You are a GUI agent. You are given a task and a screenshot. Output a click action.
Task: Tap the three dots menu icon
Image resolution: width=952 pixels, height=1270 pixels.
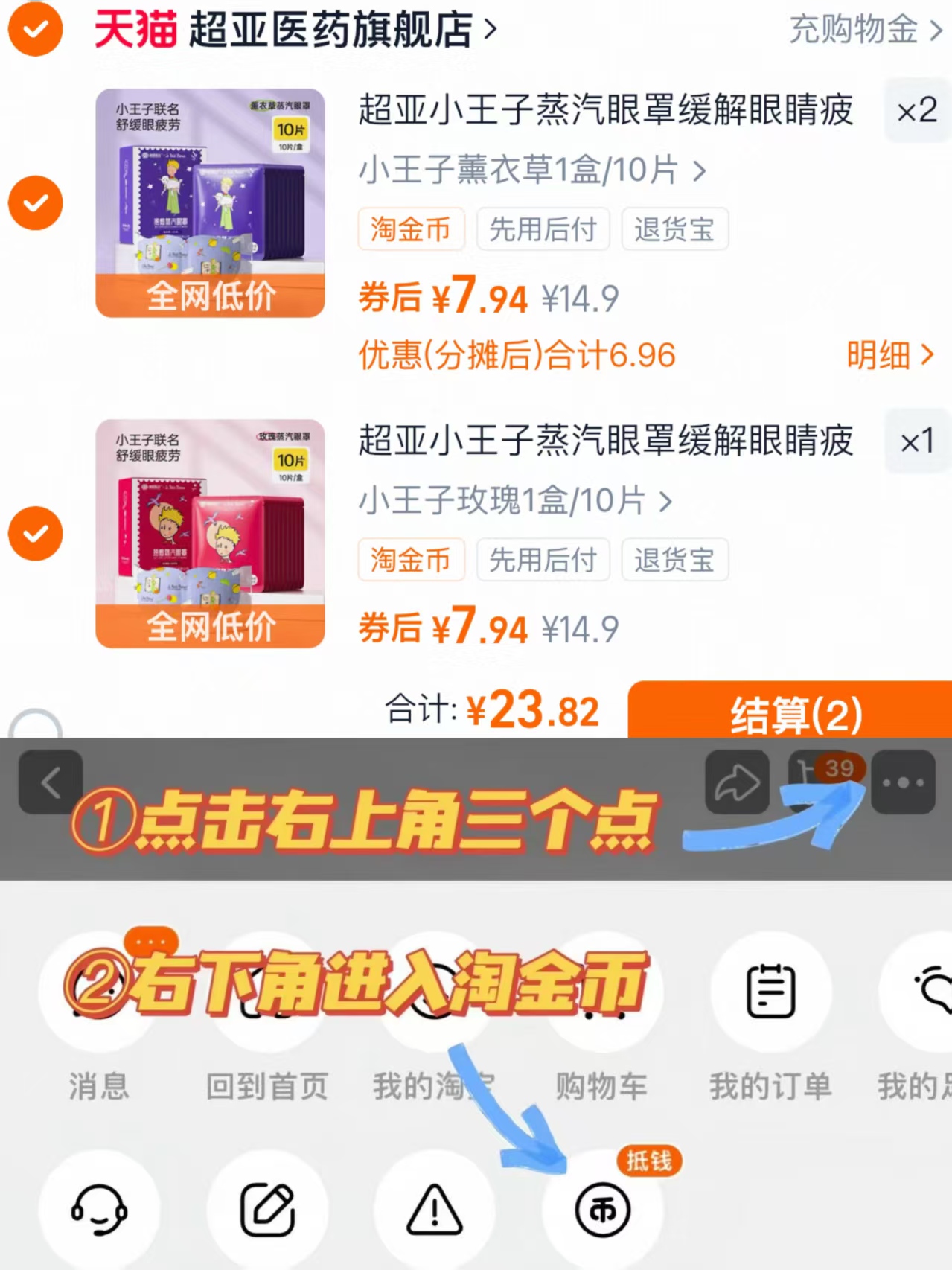[x=903, y=782]
